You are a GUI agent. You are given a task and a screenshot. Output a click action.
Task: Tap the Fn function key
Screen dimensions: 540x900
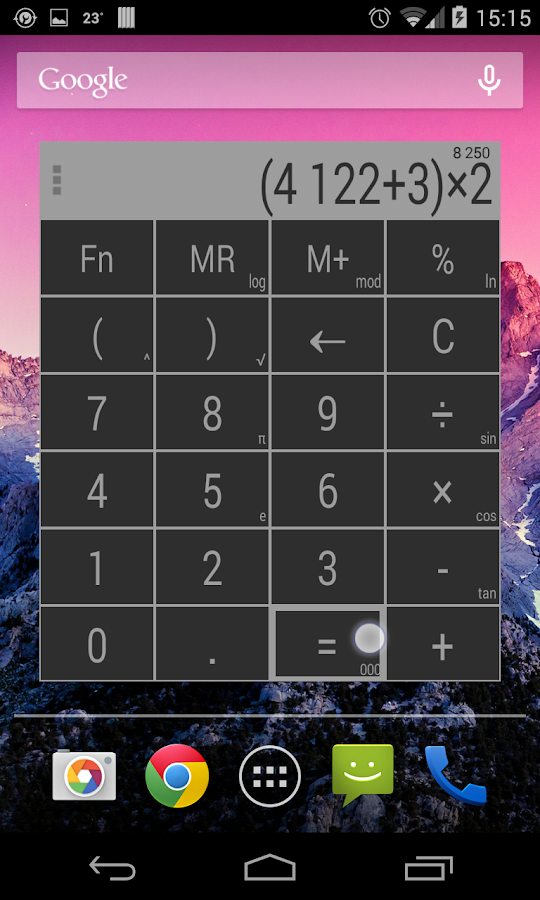(x=97, y=258)
